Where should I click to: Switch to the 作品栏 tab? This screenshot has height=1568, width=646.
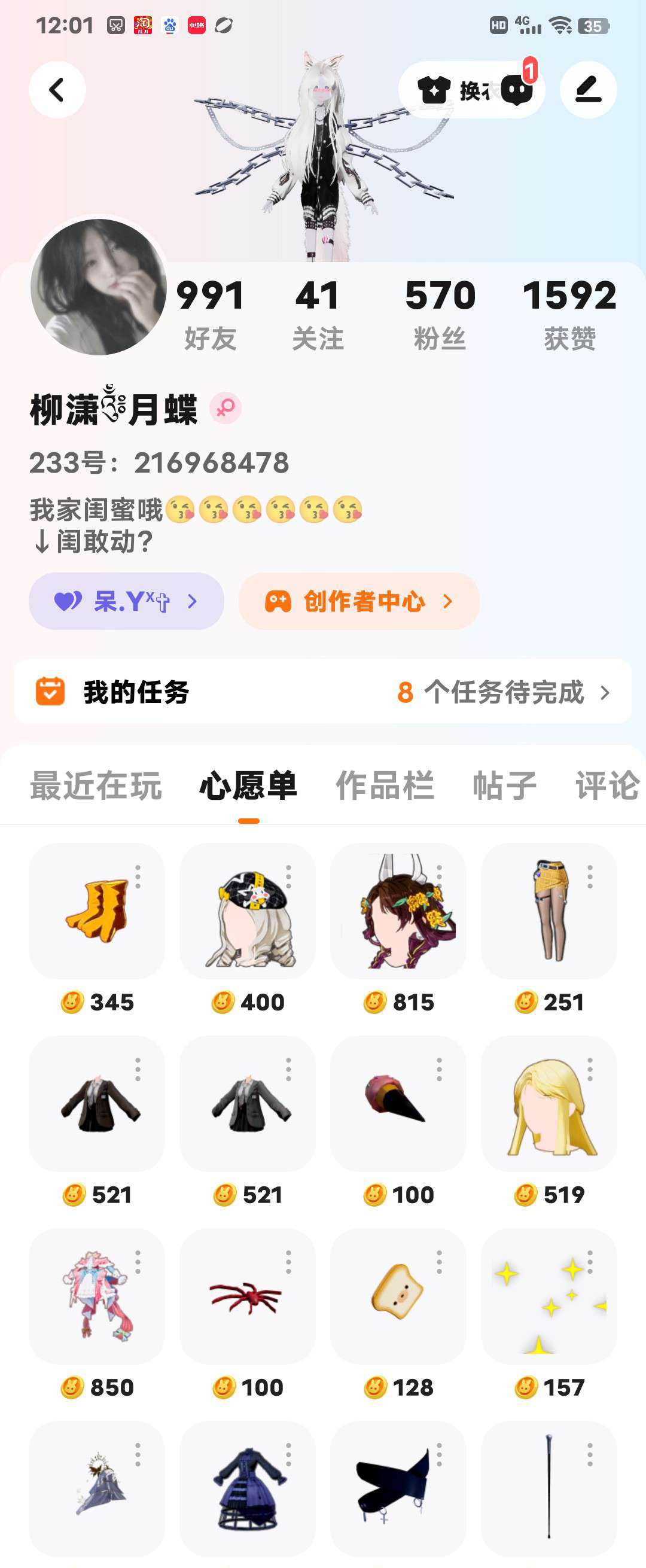click(385, 785)
